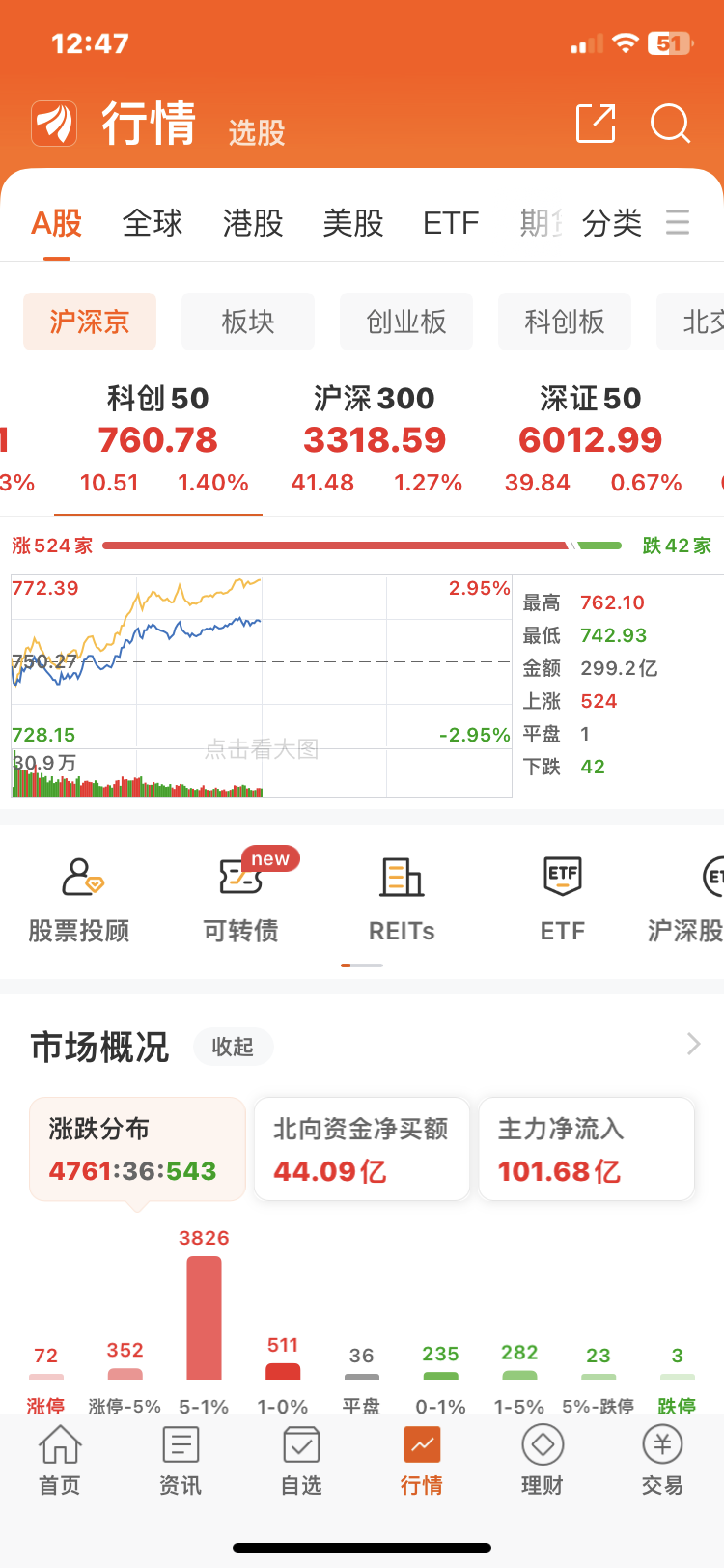View the 沪深300 index
Screen dimensions: 724x1568
376,439
